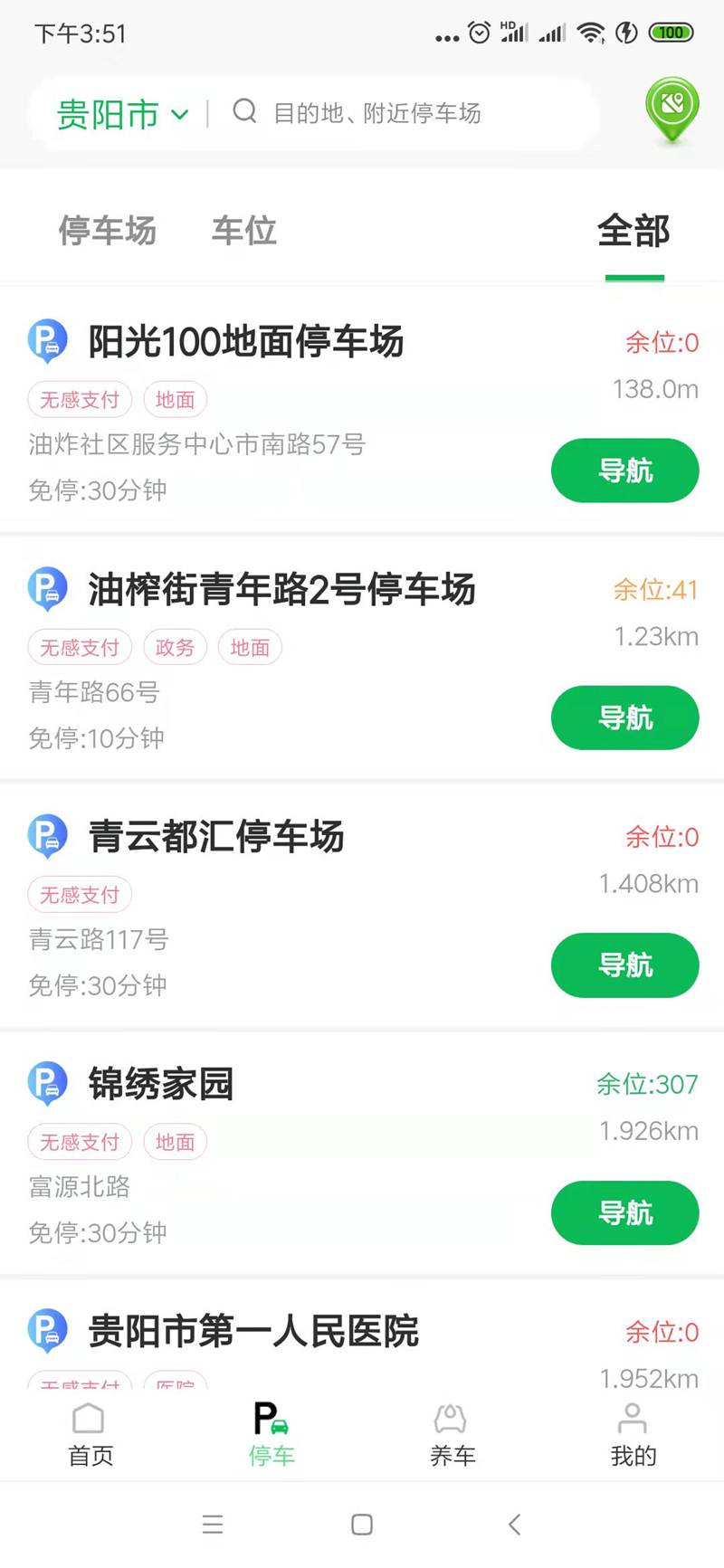Select the 地面 tag under 锦绣家园
The image size is (724, 1568).
pyautogui.click(x=175, y=1142)
